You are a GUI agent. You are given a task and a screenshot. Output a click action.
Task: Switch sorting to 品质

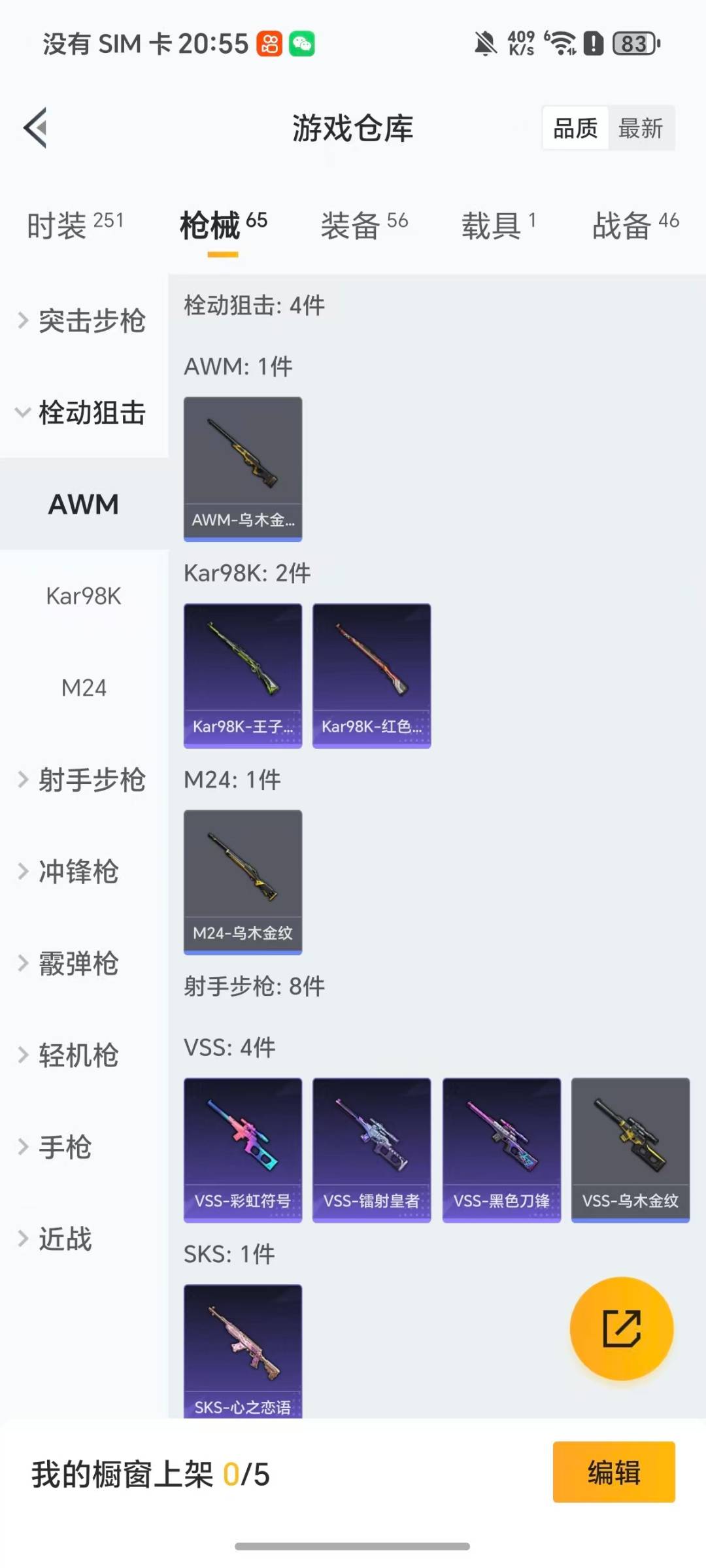(573, 128)
